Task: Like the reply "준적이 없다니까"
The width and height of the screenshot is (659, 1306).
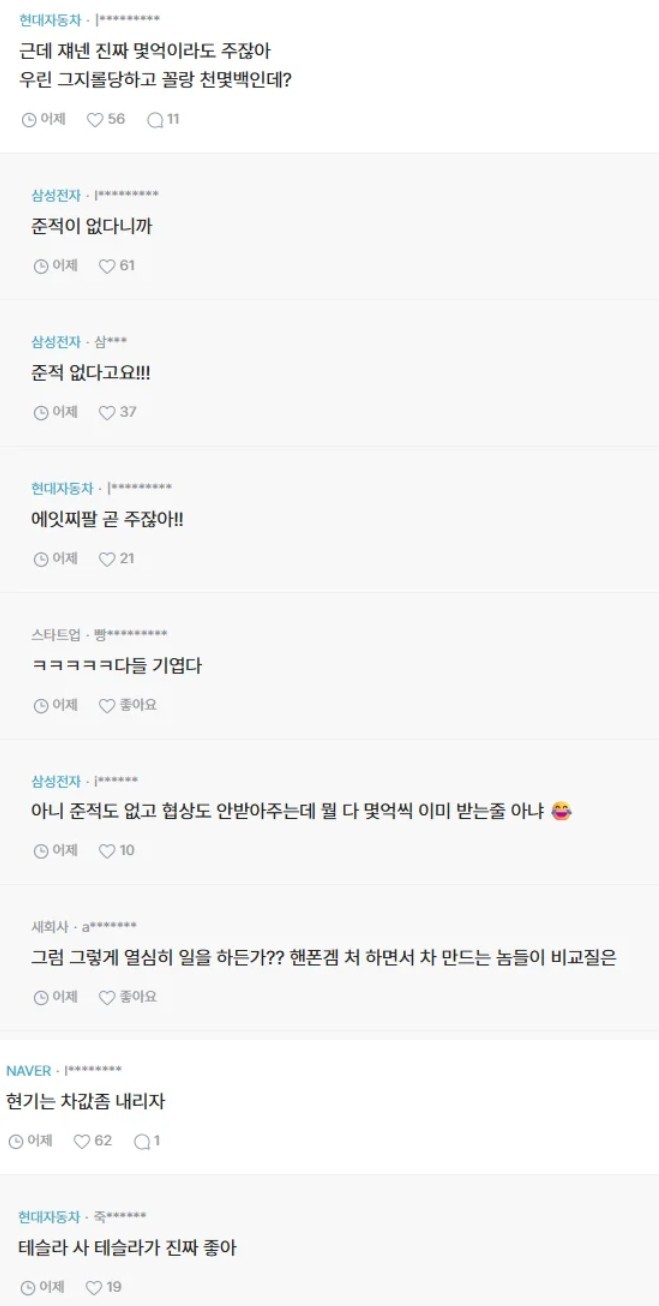Action: [116, 266]
